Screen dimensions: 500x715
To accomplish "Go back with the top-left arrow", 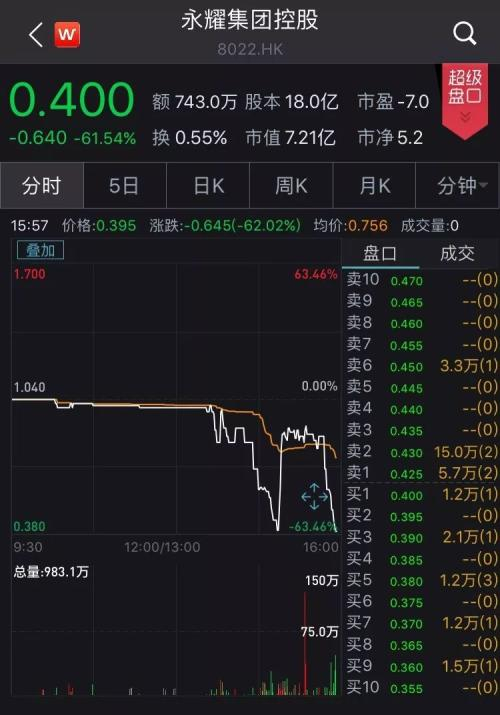I will click(x=36, y=35).
